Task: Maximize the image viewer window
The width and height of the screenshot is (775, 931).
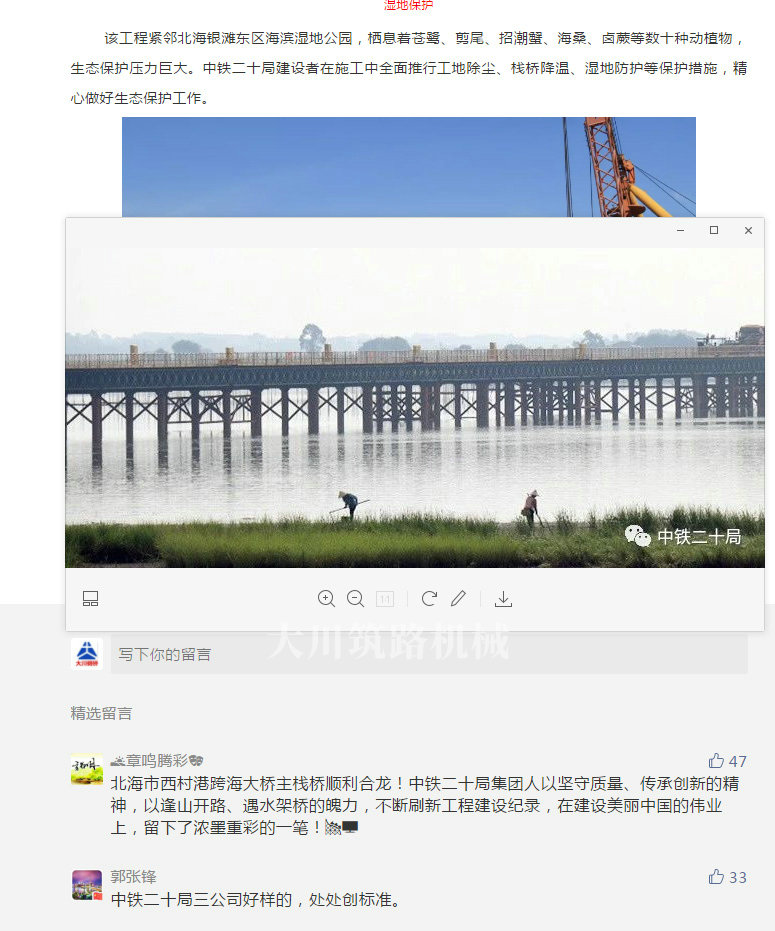Action: [714, 231]
